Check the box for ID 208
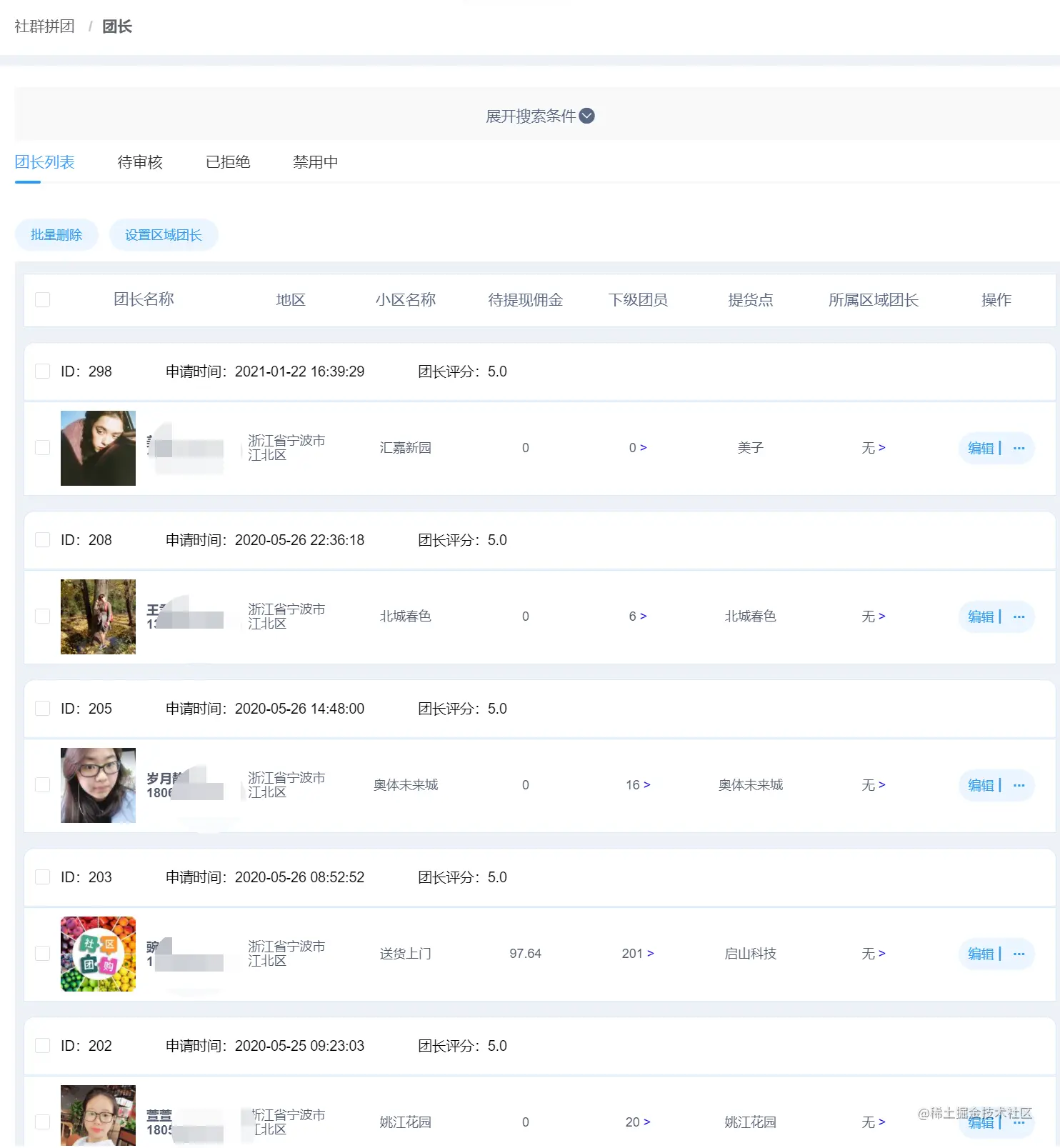Image resolution: width=1060 pixels, height=1148 pixels. (43, 539)
